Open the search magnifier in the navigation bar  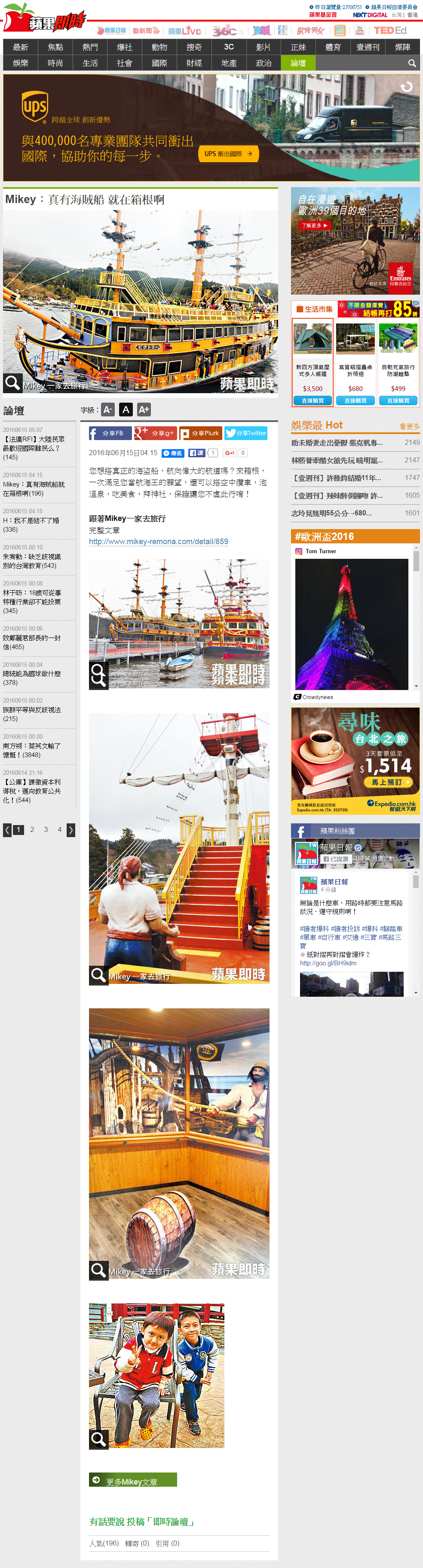(411, 63)
